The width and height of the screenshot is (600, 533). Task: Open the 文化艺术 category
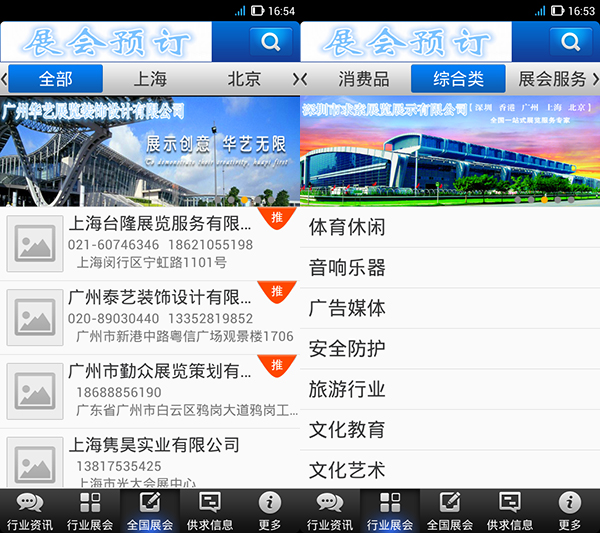click(450, 469)
